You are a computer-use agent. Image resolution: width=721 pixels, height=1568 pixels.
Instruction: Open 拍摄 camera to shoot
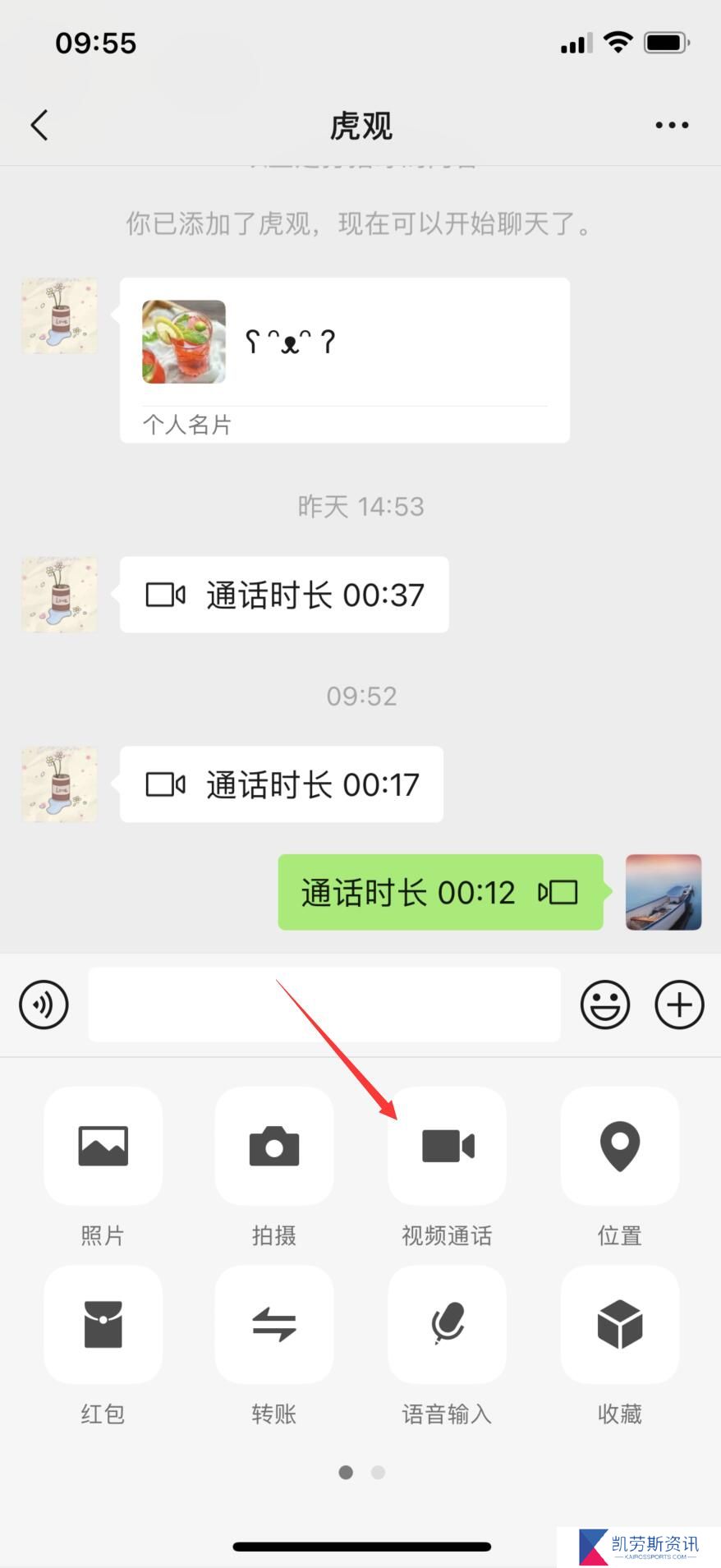click(x=274, y=1146)
